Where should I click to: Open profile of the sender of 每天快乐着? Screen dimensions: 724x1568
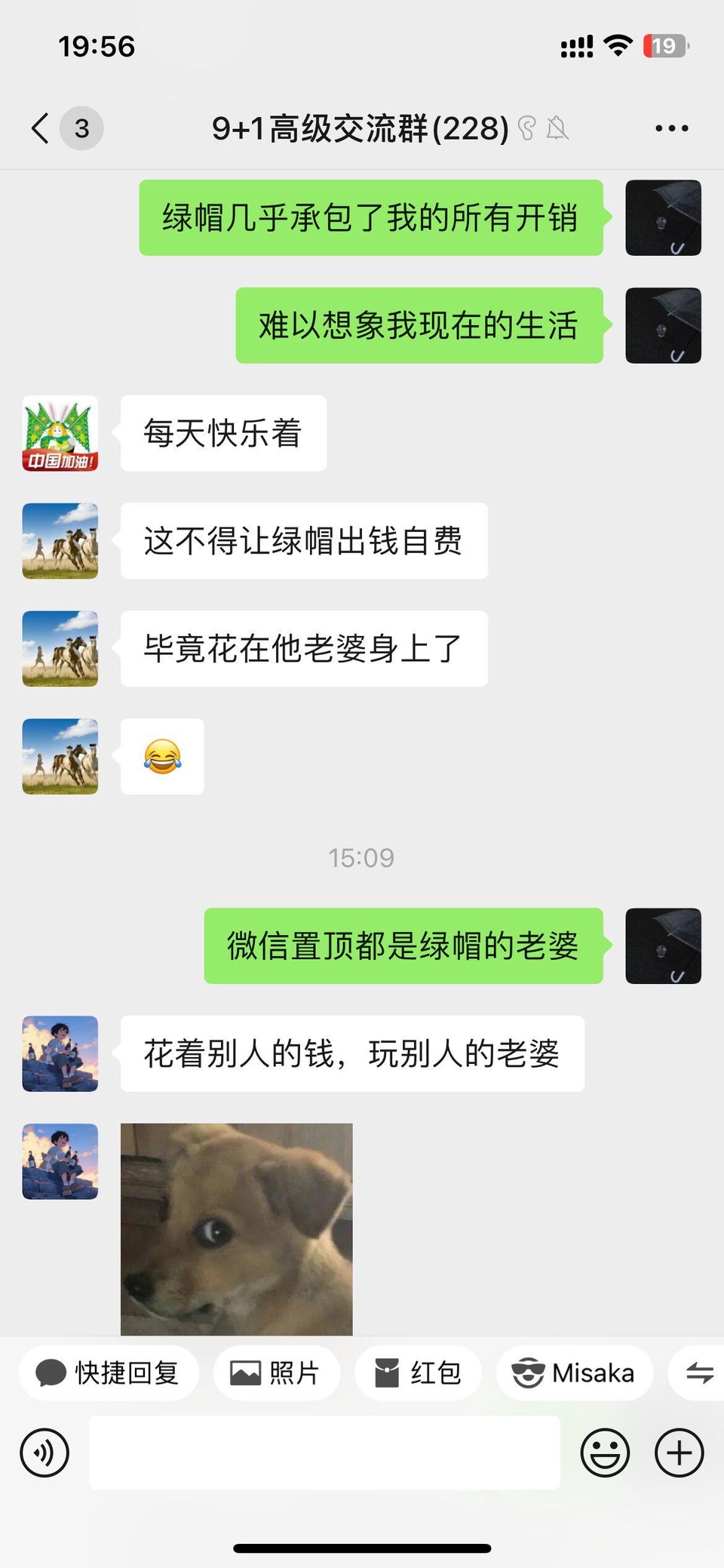tap(60, 433)
